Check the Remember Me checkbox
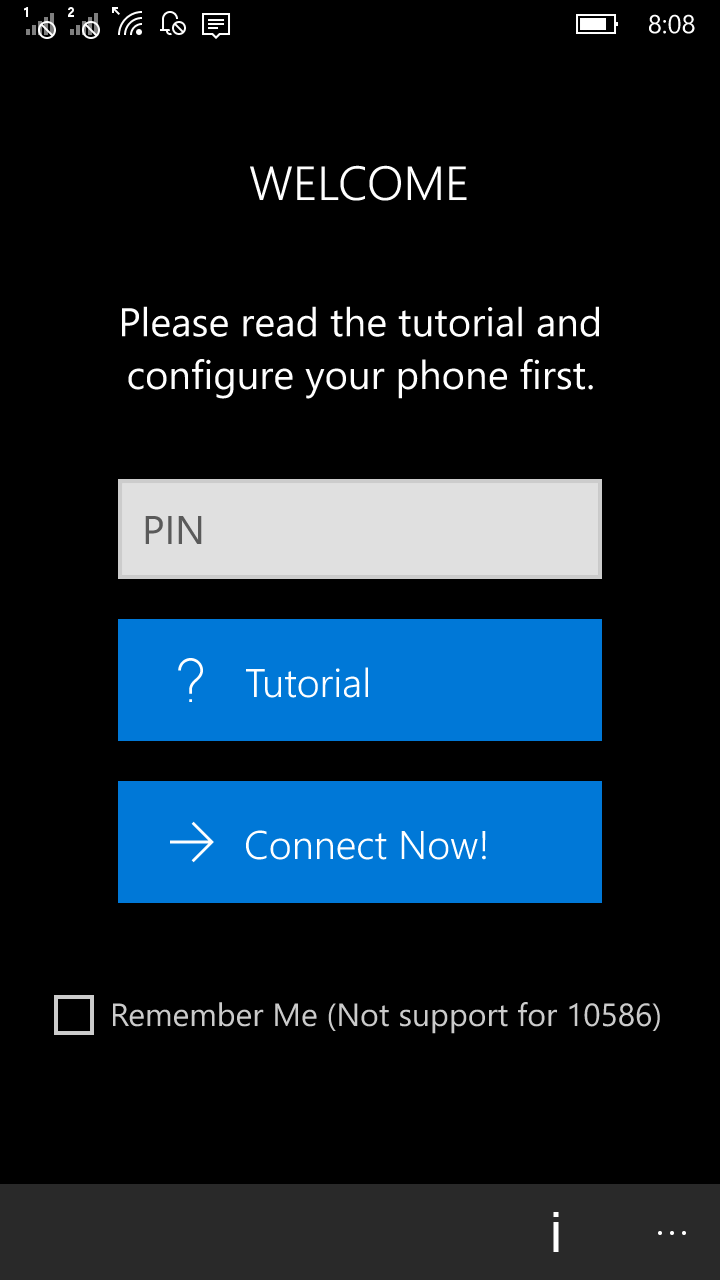720x1280 pixels. (x=74, y=1015)
